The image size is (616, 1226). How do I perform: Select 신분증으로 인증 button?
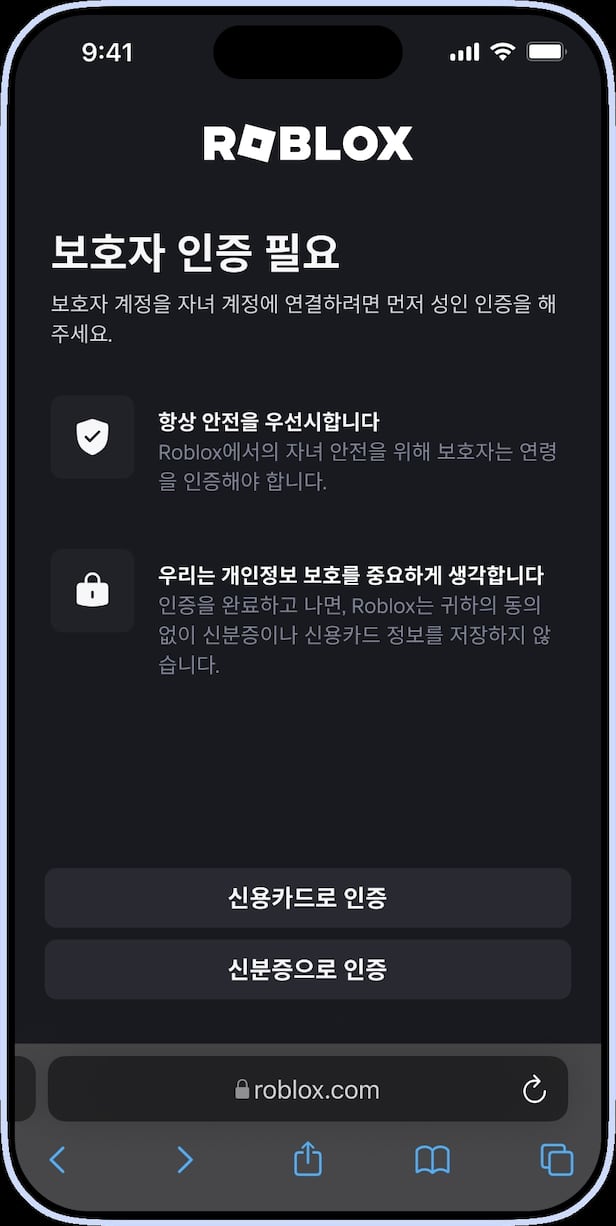307,969
